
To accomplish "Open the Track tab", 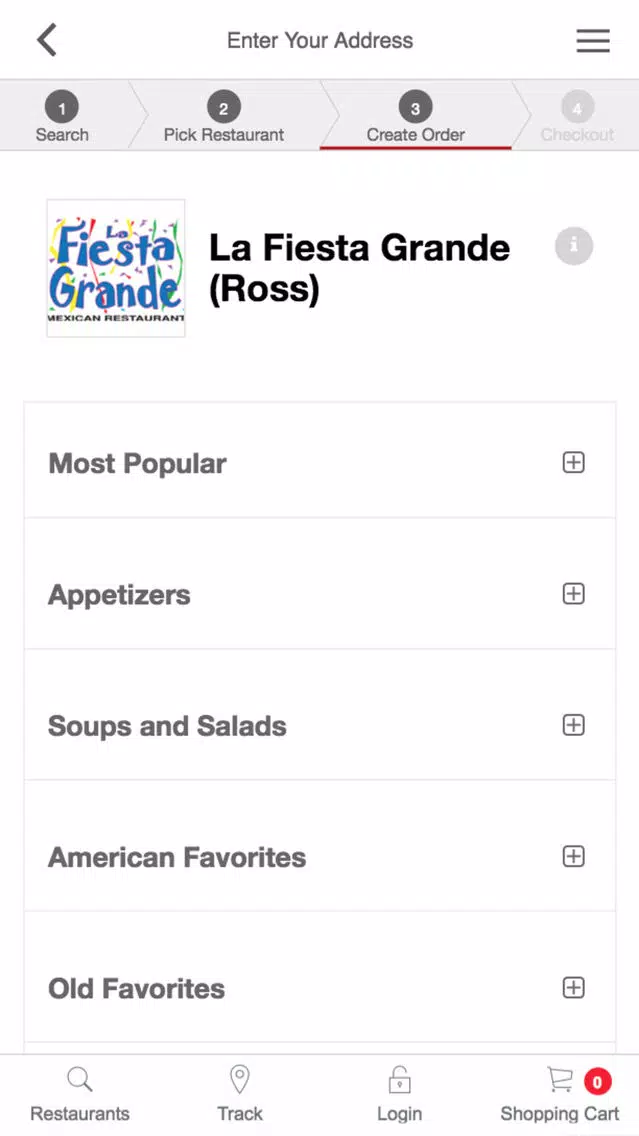I will click(x=240, y=1095).
